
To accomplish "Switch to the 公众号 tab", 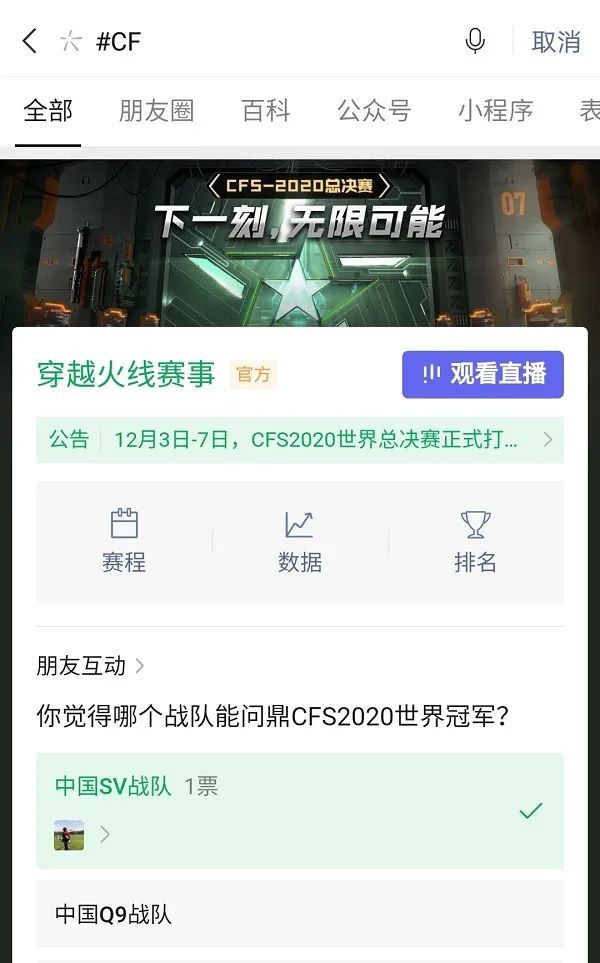I will 374,110.
